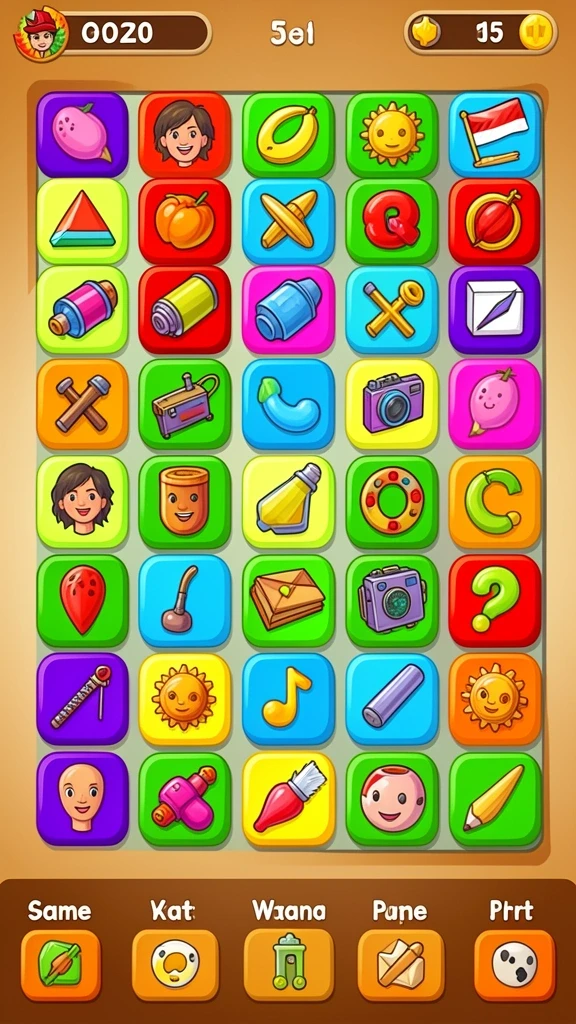Tap the gold coin next to 15
This screenshot has width=576, height=1024.
click(x=537, y=31)
